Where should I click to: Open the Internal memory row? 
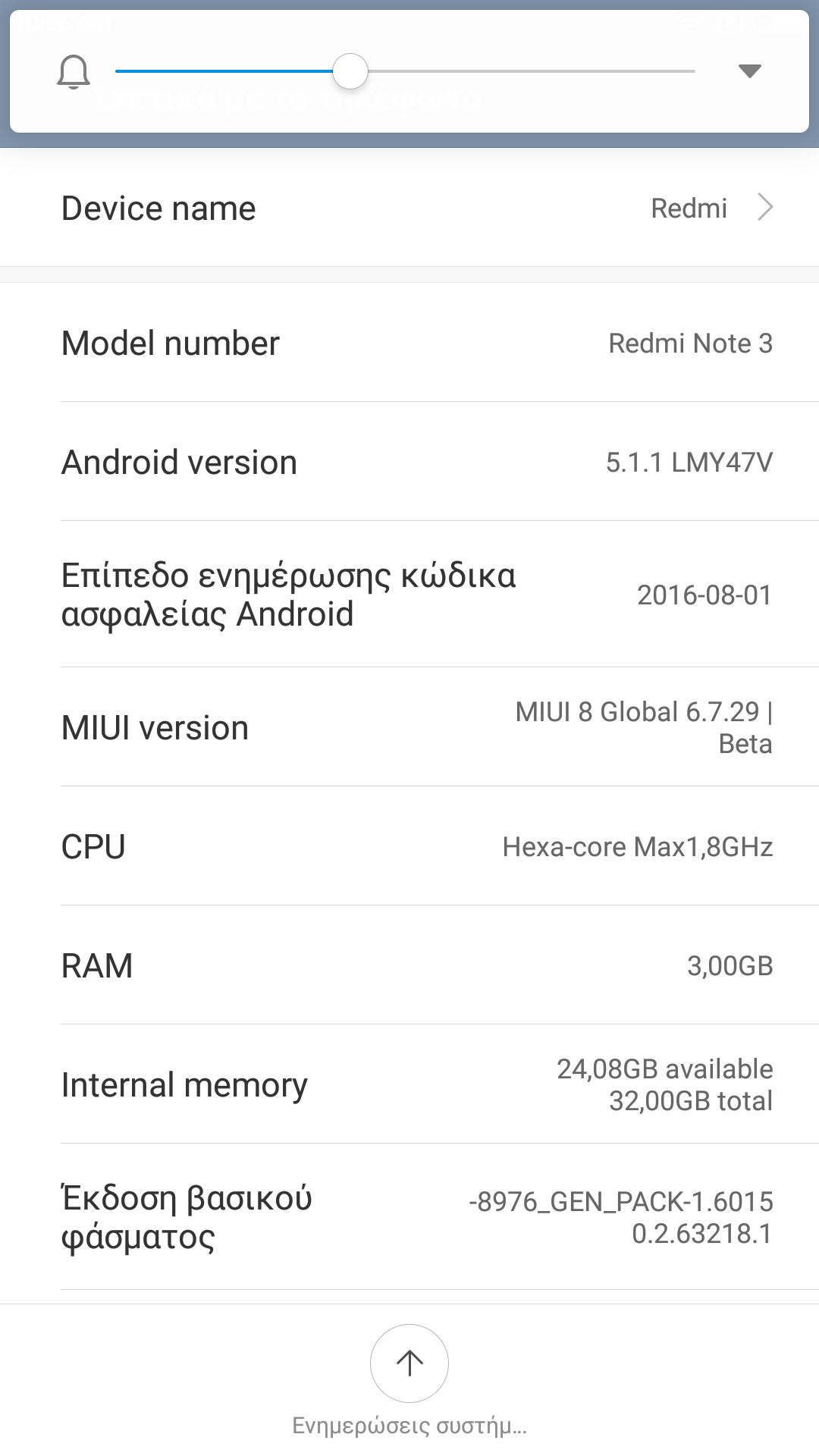coord(409,1084)
